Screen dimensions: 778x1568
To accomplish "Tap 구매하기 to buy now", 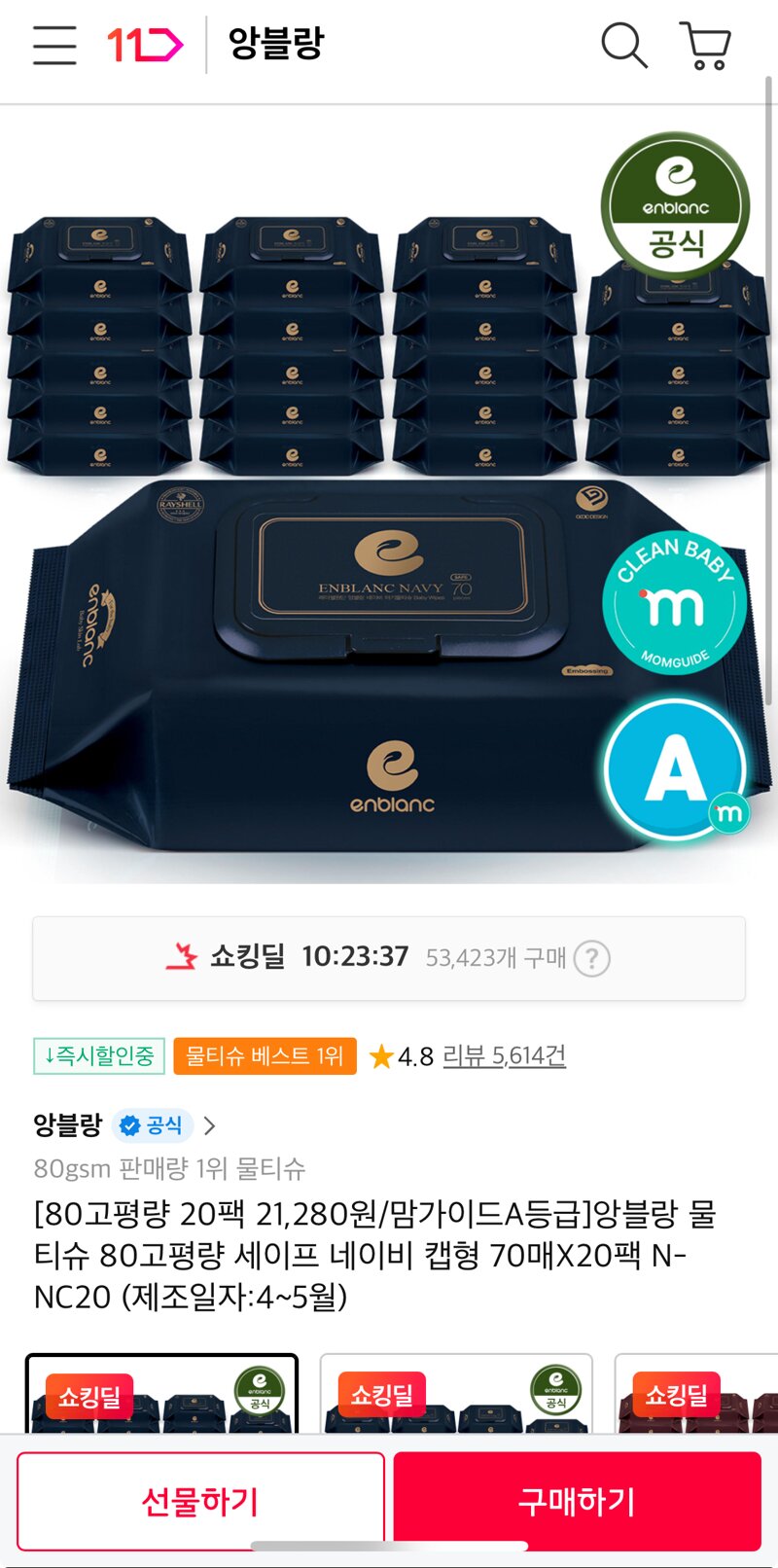I will pos(577,1501).
